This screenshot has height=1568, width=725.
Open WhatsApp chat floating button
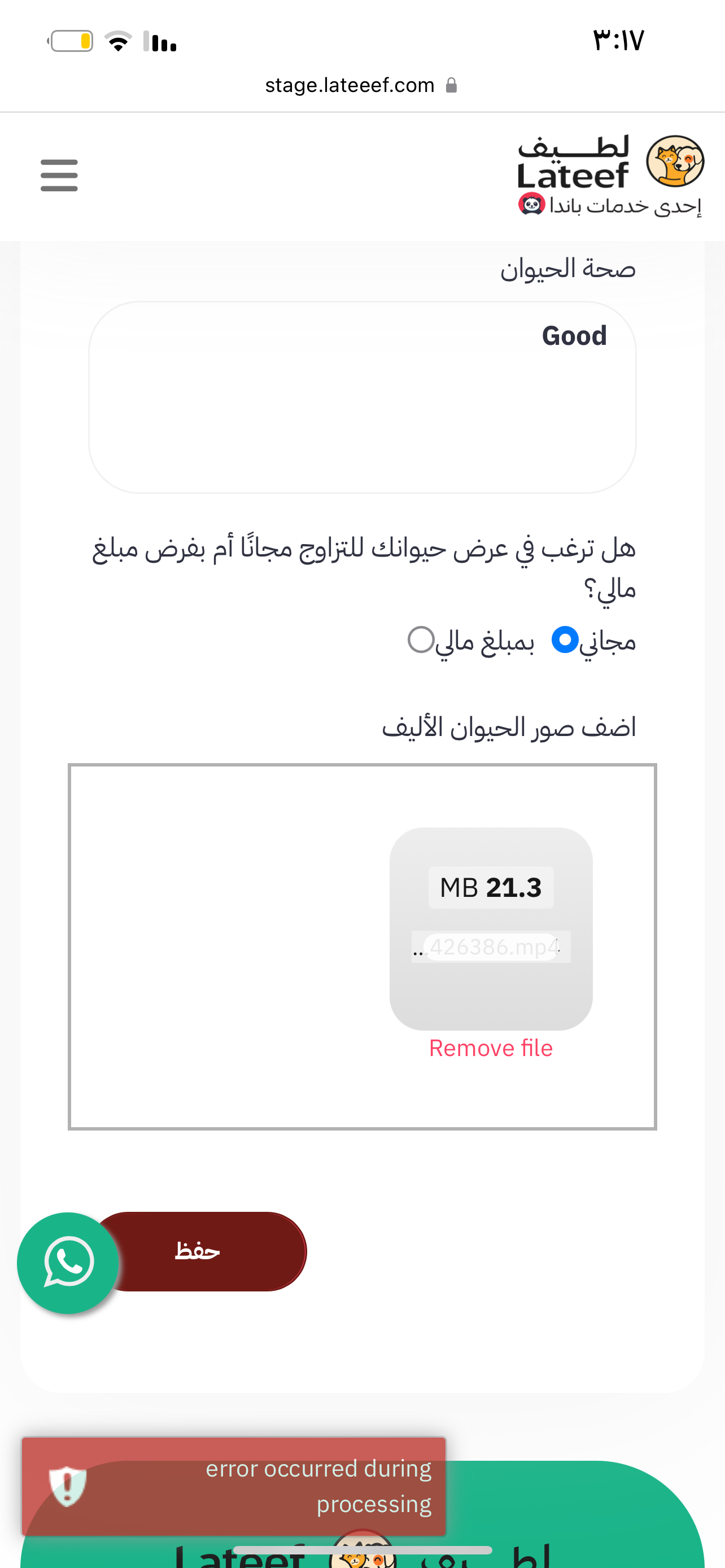pos(68,1263)
